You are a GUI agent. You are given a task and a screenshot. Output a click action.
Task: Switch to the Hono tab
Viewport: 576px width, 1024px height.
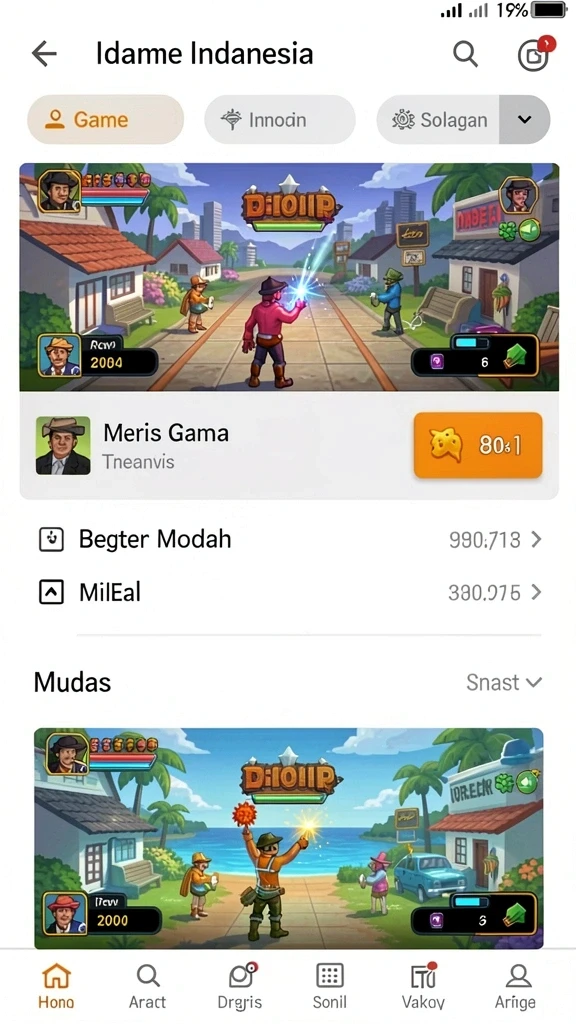tap(57, 987)
